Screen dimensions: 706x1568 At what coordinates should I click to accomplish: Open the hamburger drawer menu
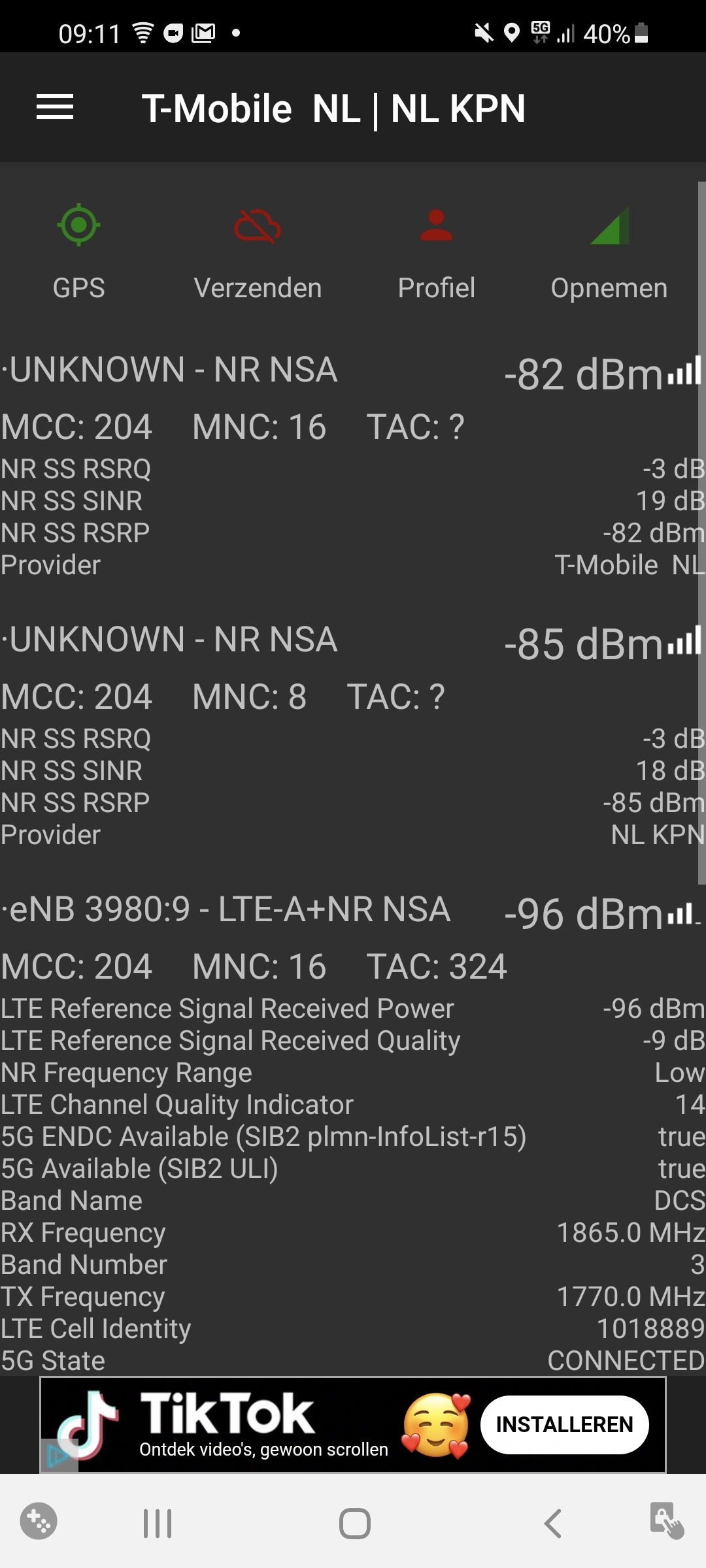pyautogui.click(x=55, y=108)
